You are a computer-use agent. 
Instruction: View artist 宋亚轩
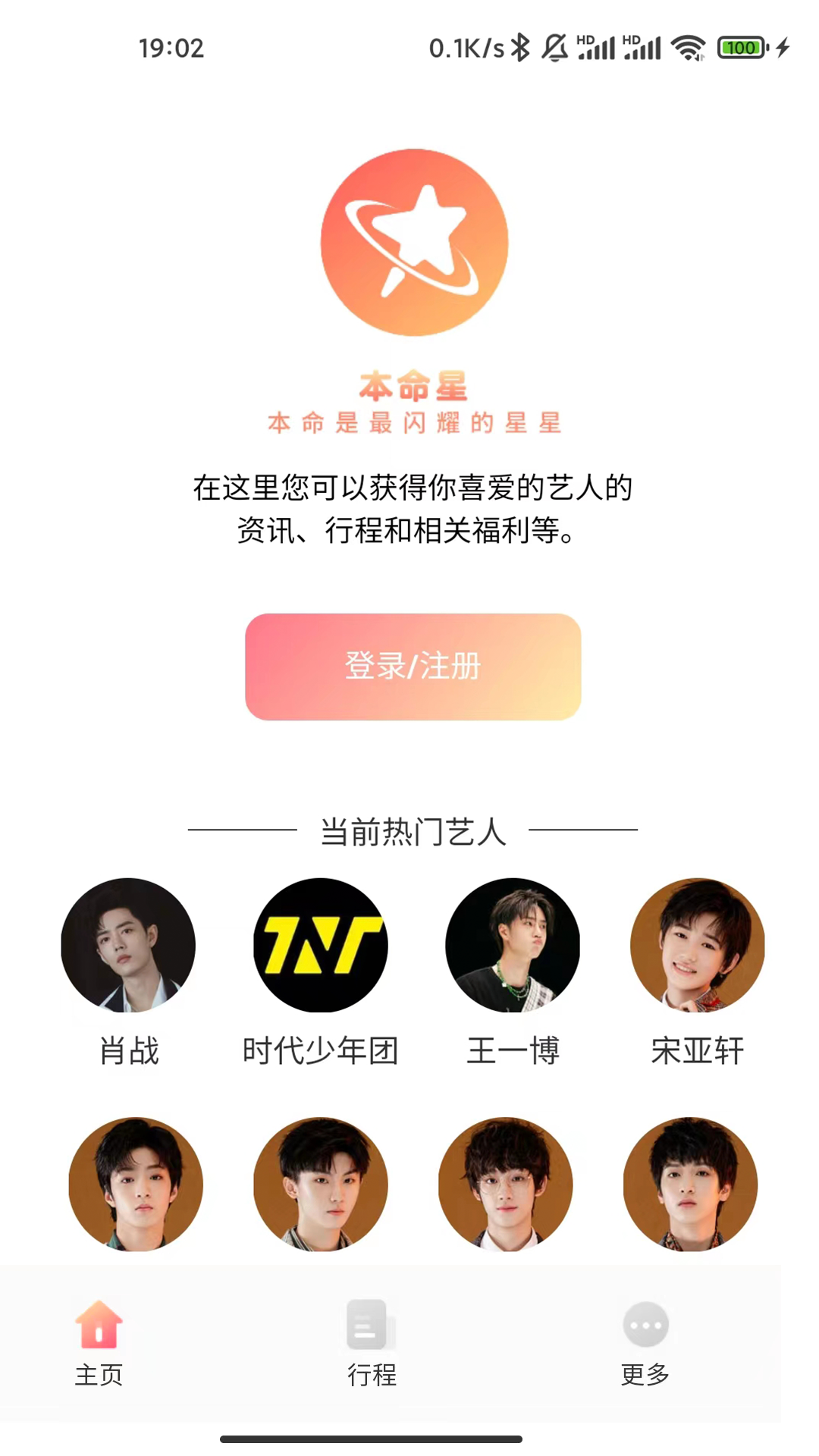coord(697,945)
